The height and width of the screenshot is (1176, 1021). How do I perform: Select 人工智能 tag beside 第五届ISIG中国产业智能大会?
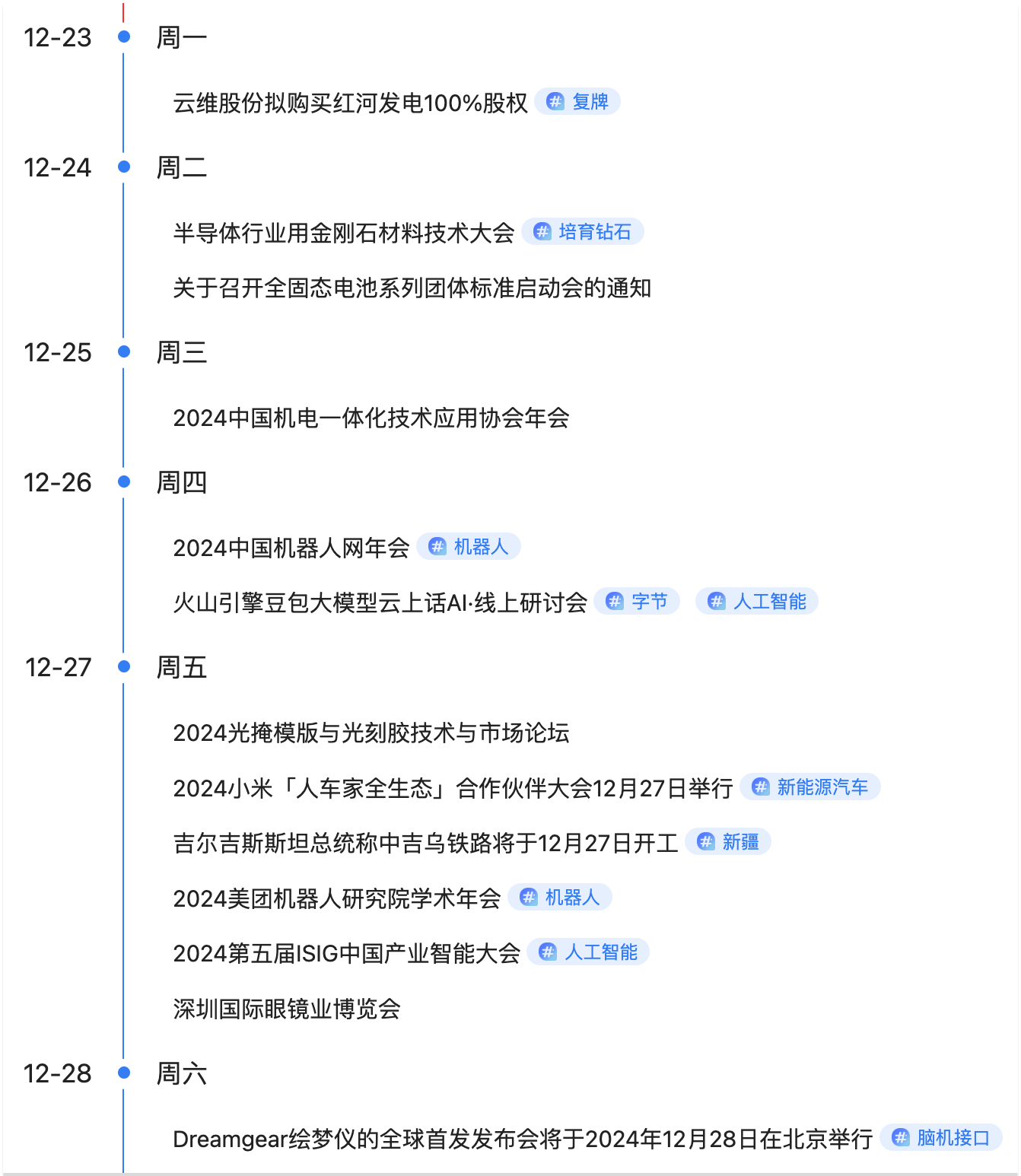click(x=588, y=952)
